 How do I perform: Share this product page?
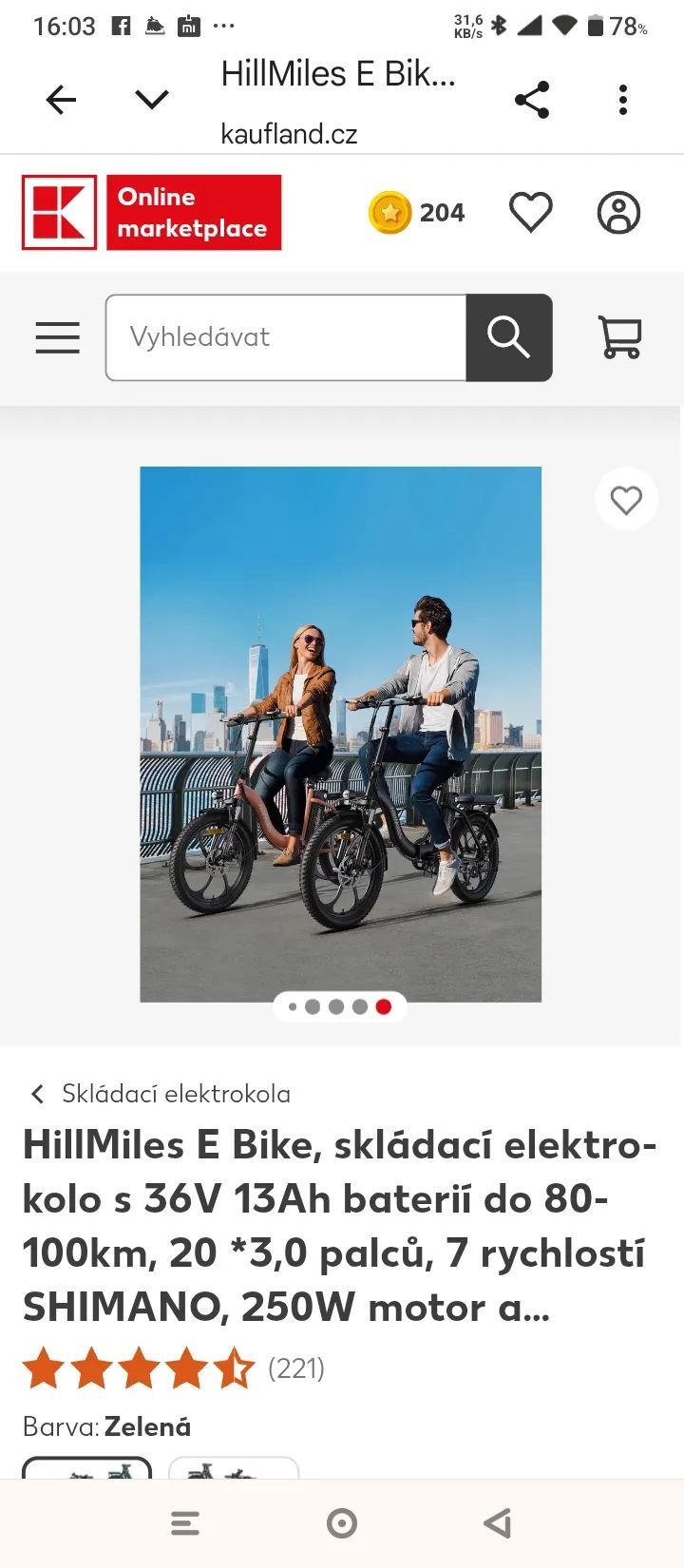pos(532,99)
